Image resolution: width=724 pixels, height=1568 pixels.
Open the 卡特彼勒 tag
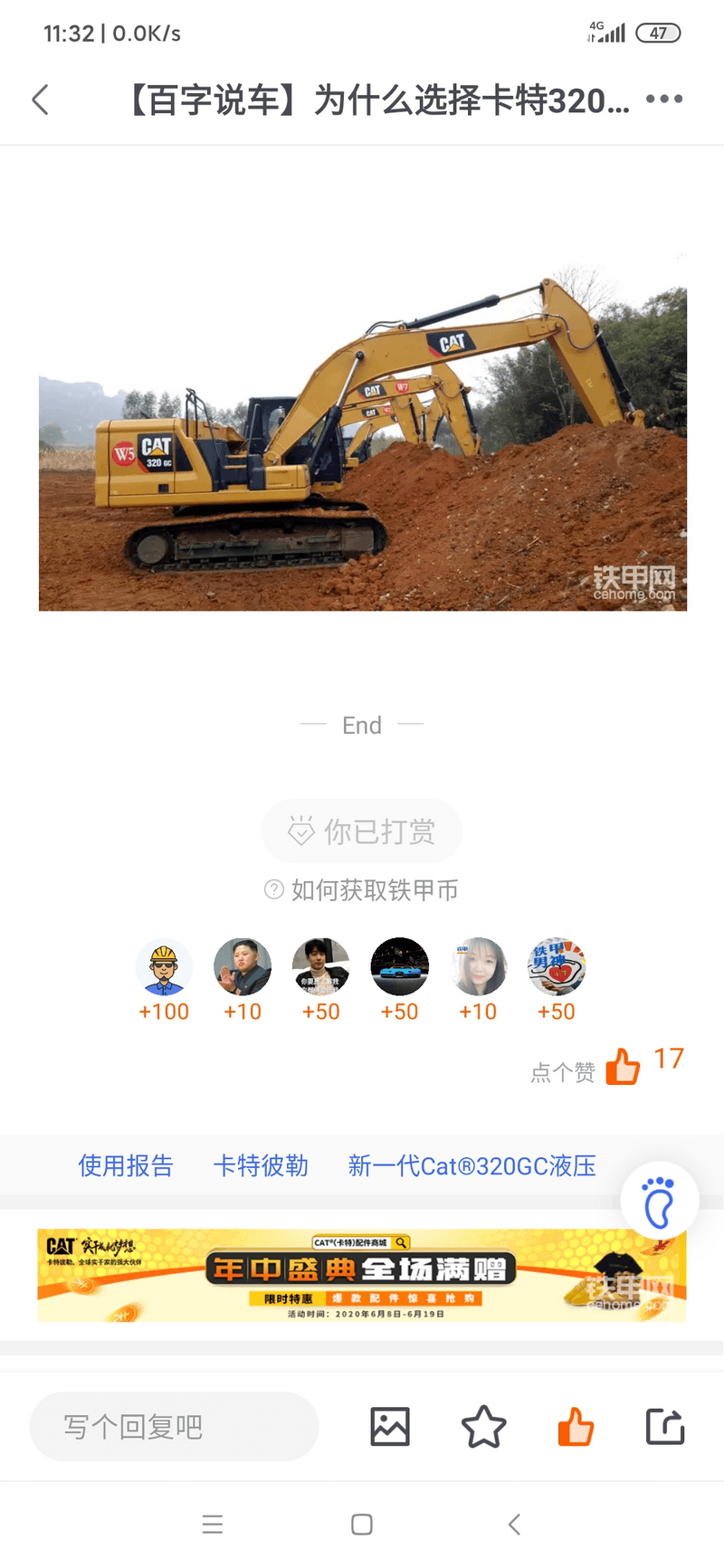(x=261, y=1165)
